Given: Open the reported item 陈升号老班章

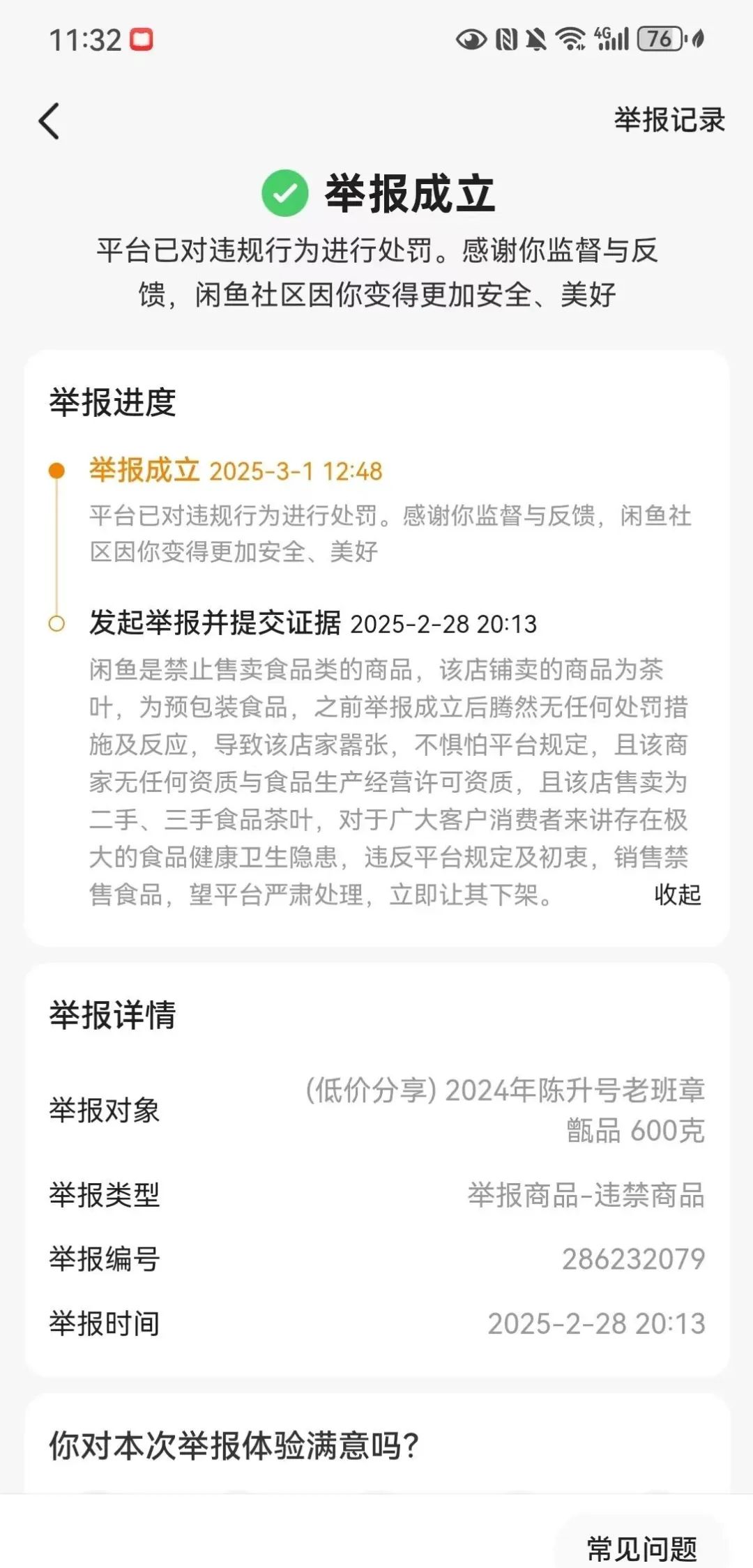Looking at the screenshot, I should pos(505,1109).
